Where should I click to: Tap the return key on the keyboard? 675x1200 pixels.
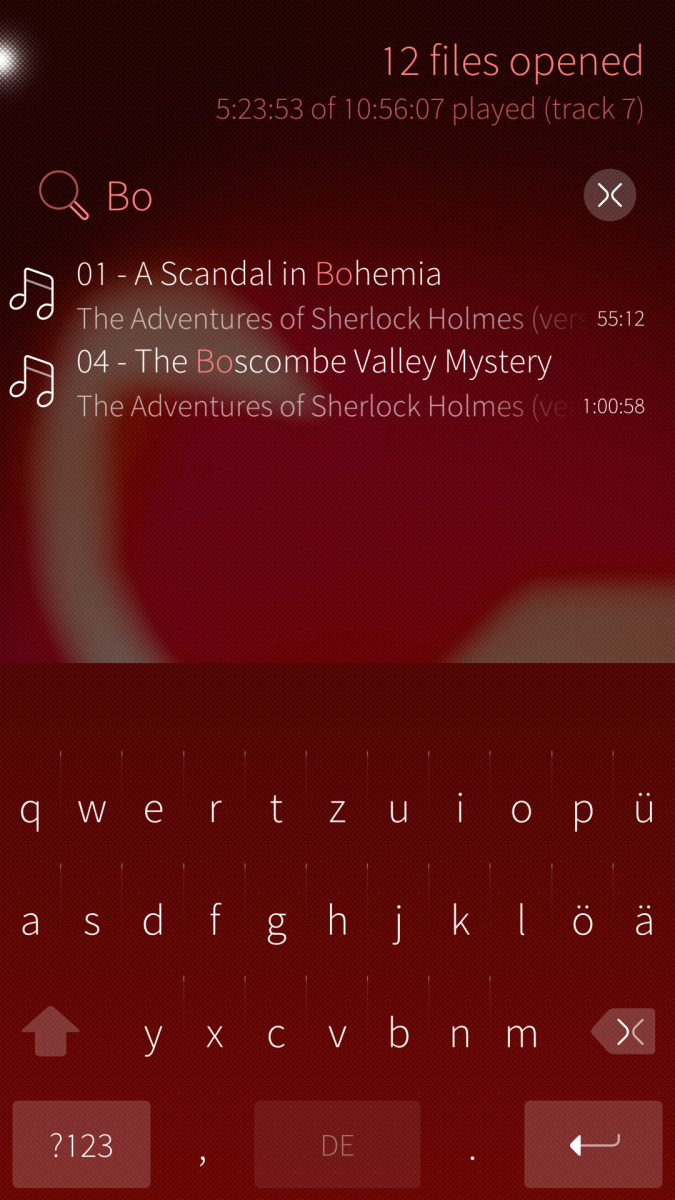tap(593, 1144)
